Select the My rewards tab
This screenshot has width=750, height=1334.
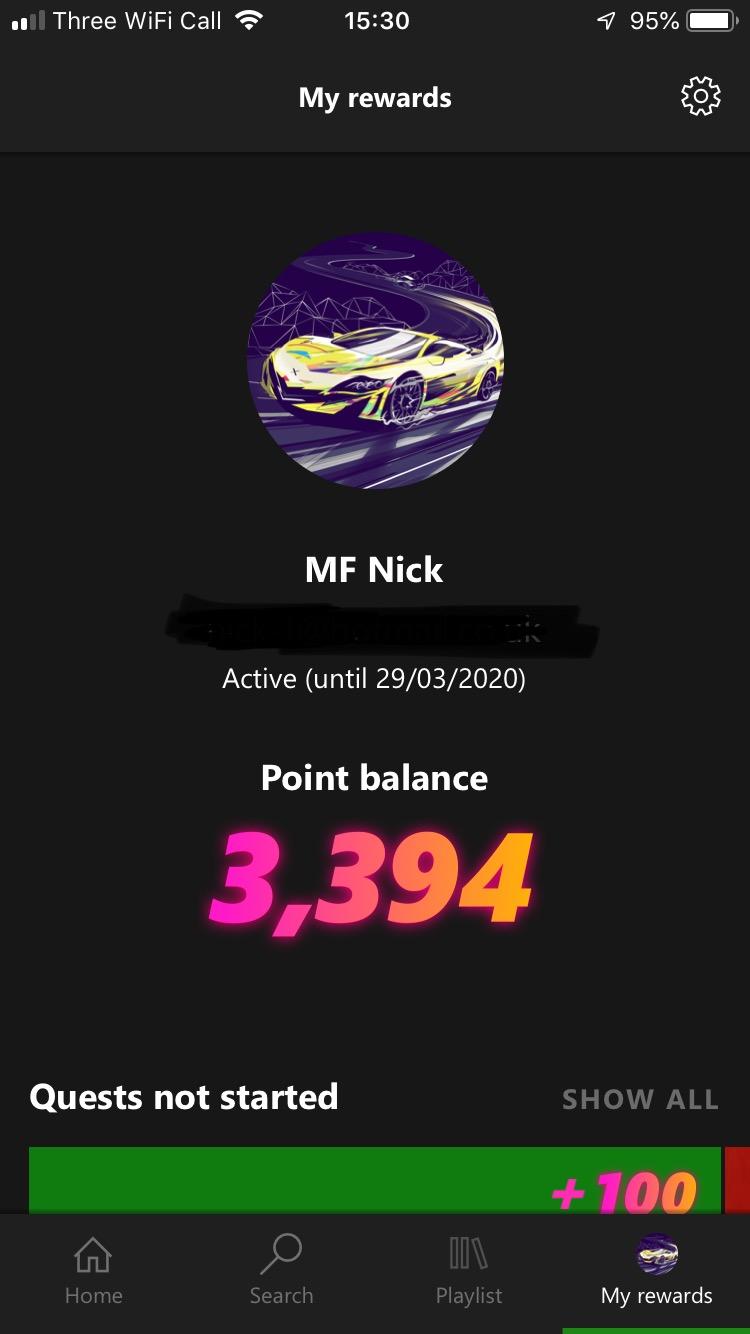[x=657, y=1272]
